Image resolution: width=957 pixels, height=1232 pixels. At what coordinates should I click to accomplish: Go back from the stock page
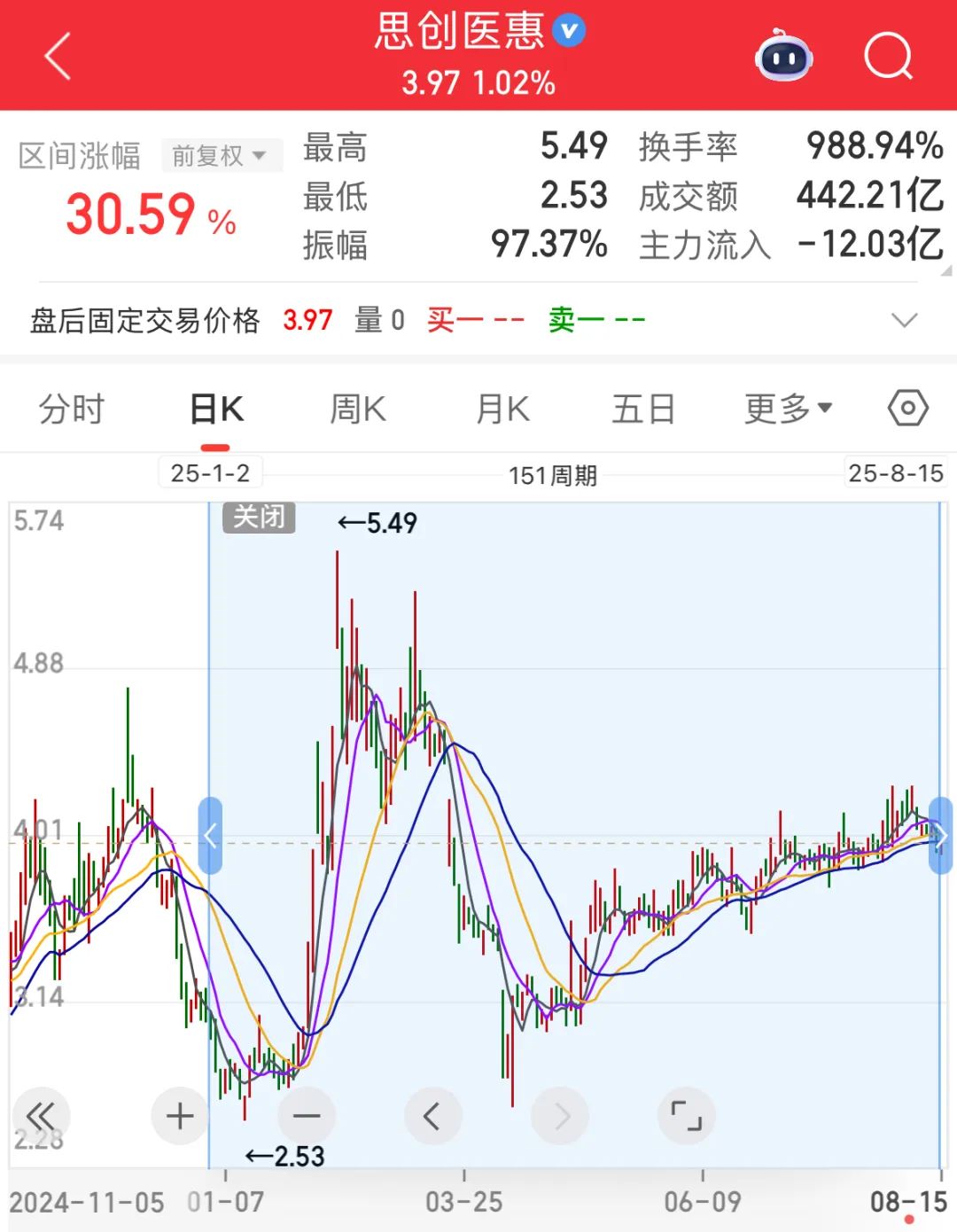pyautogui.click(x=58, y=56)
